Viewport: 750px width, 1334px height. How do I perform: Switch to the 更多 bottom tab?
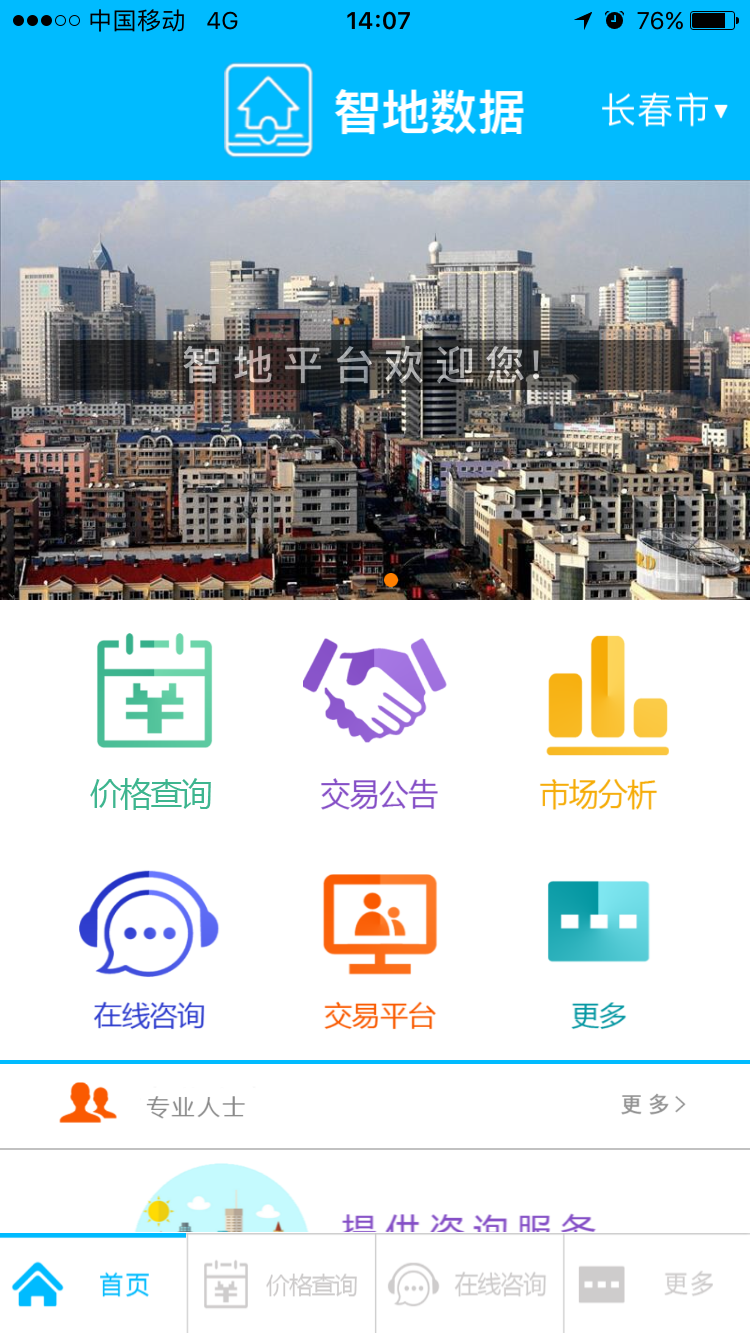pos(657,1285)
